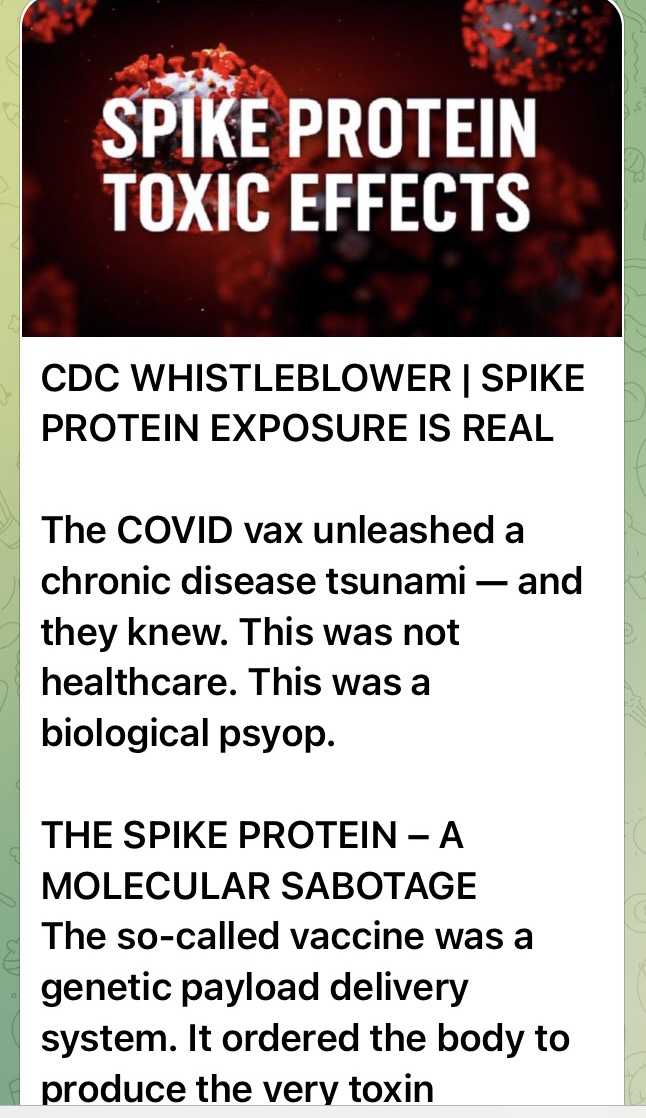The height and width of the screenshot is (1118, 646).
Task: Open the Spike Protein Toxic Effects image
Action: (x=322, y=168)
